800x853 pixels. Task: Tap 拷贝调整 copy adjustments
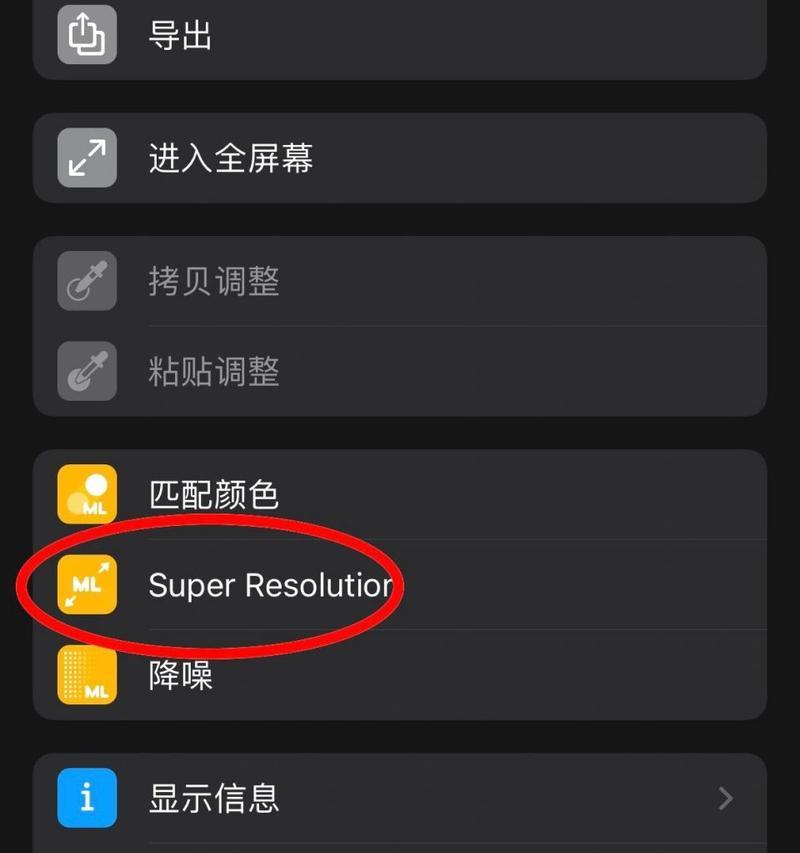400,281
